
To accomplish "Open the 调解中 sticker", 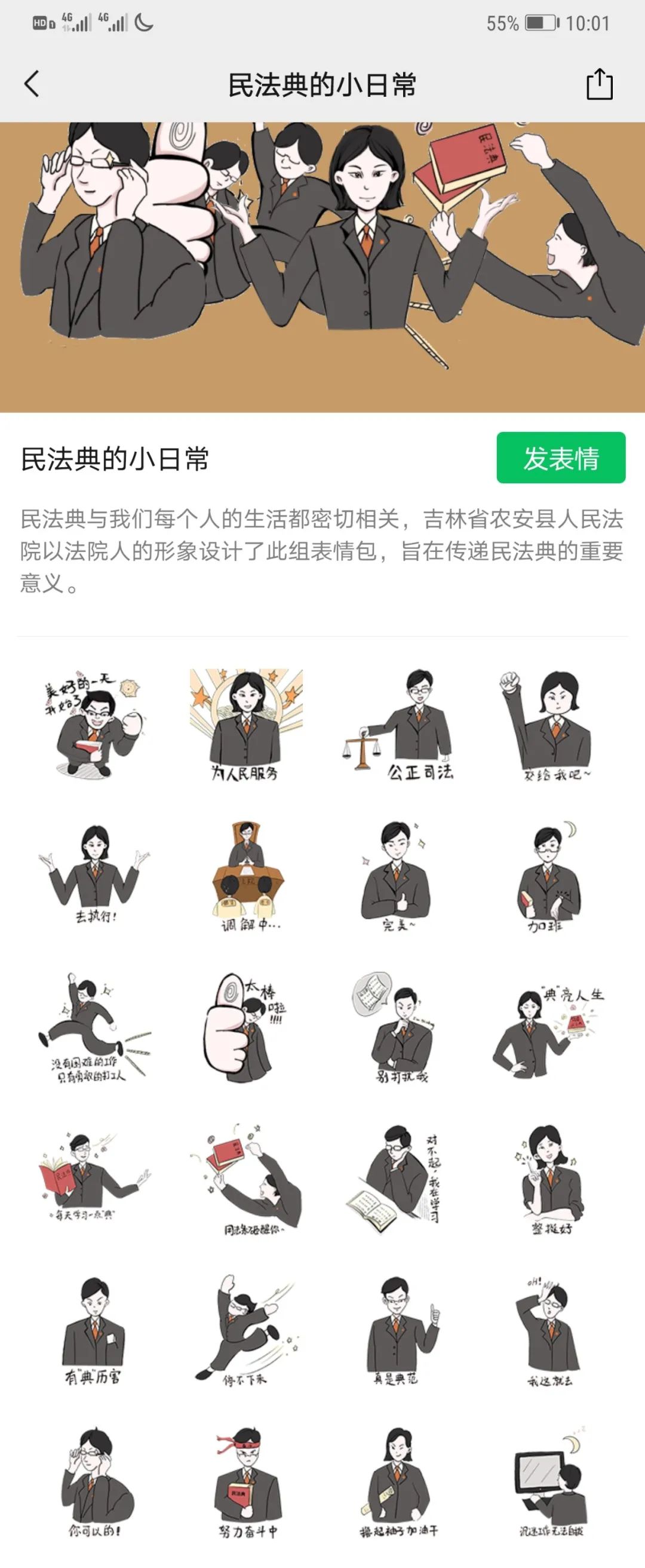I will point(246,873).
